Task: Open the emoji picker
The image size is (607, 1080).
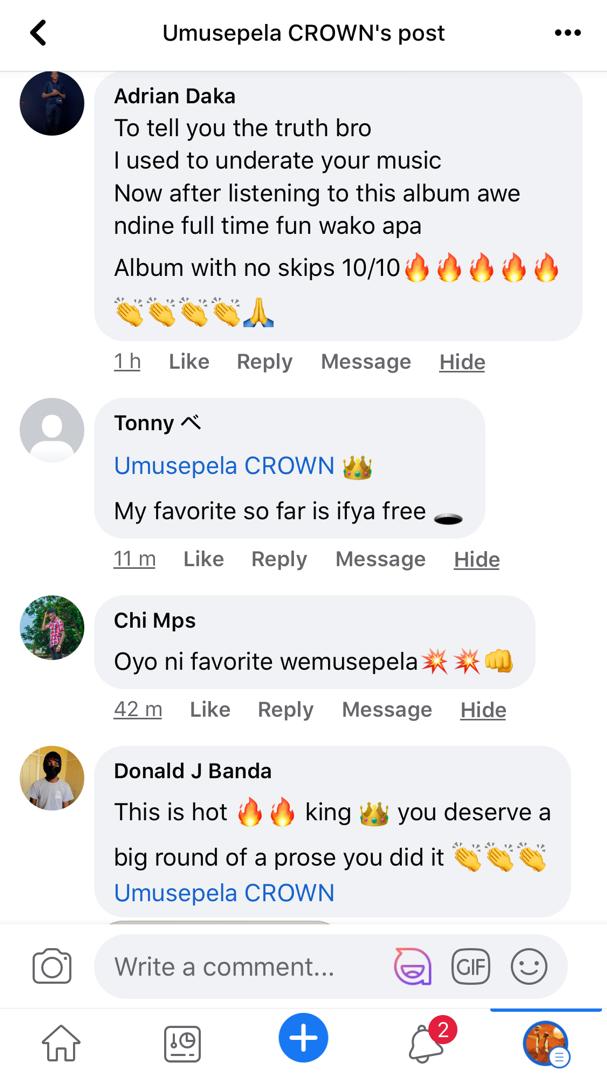Action: (x=529, y=967)
